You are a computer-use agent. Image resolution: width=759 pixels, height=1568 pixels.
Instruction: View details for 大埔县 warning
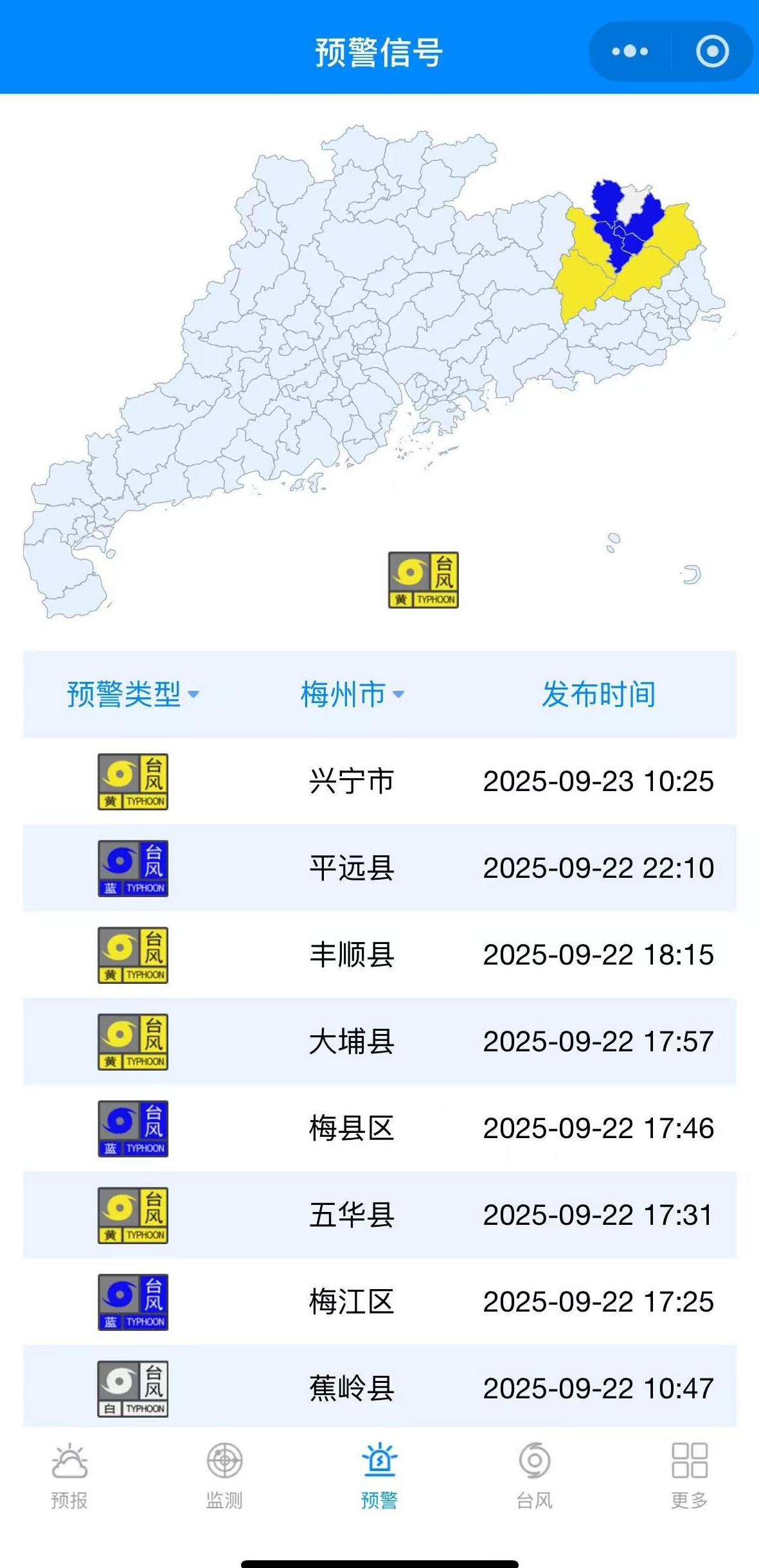click(379, 1042)
